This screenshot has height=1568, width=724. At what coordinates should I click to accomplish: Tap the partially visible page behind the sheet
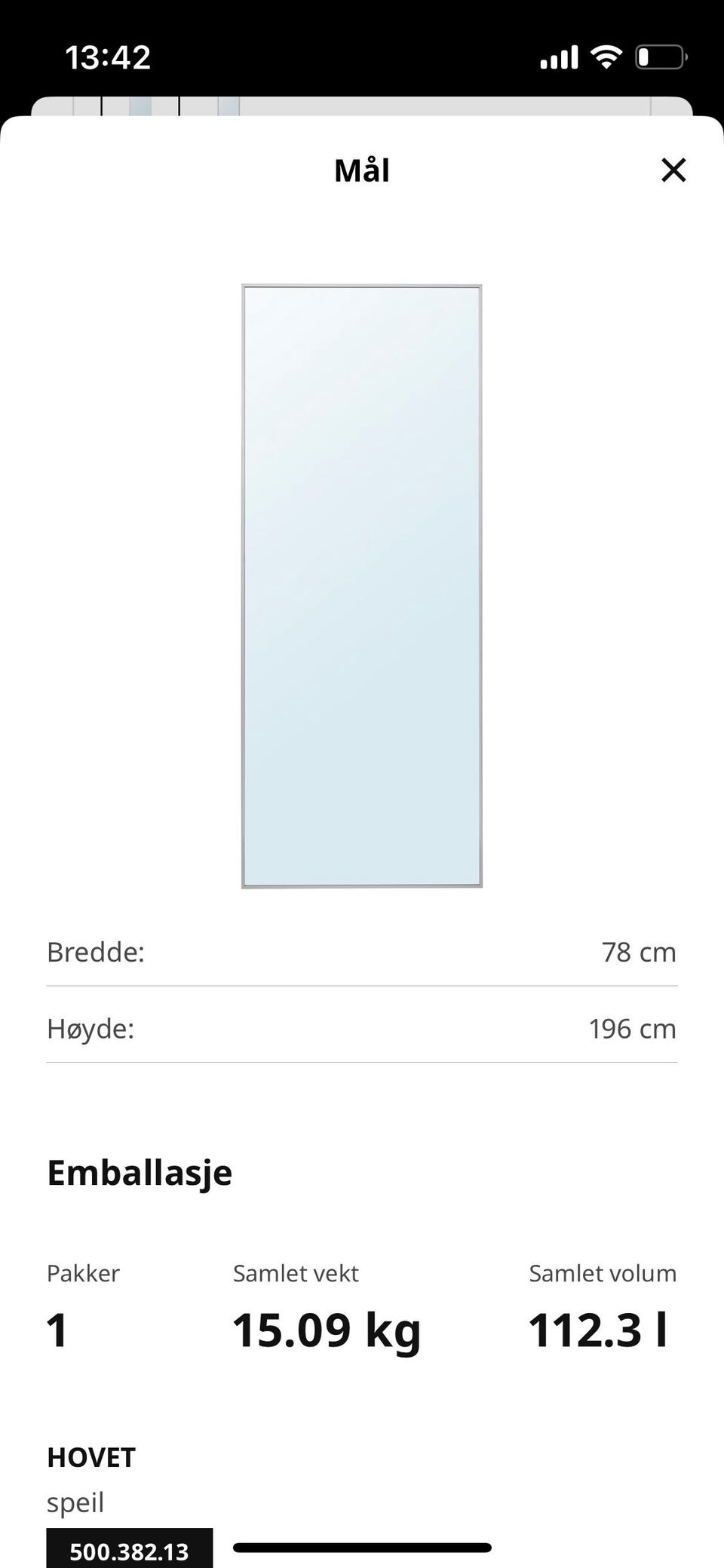click(362, 102)
